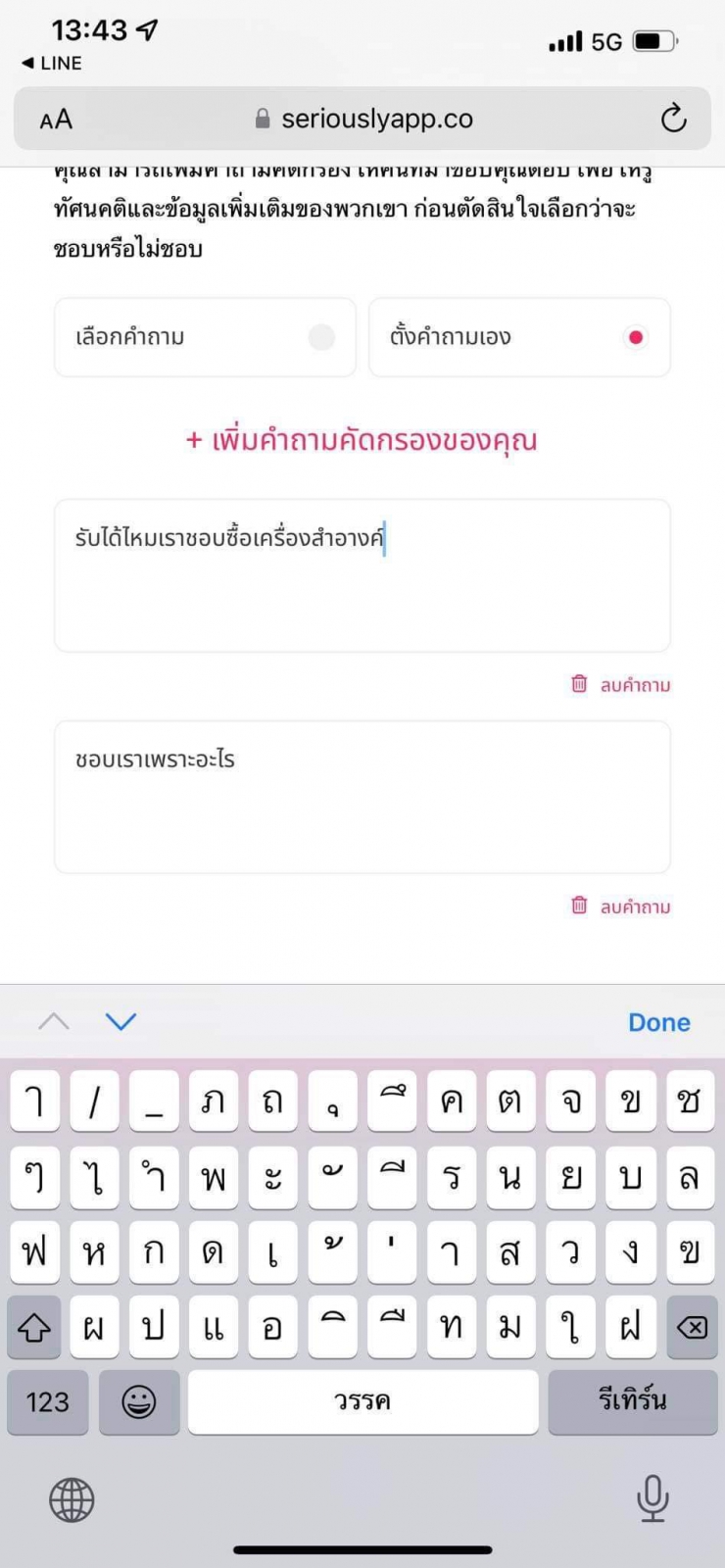Edit the รับได้ไหมเราชอบซื้อเครื่องสำอางค์ question field
The image size is (725, 1568).
(x=362, y=575)
